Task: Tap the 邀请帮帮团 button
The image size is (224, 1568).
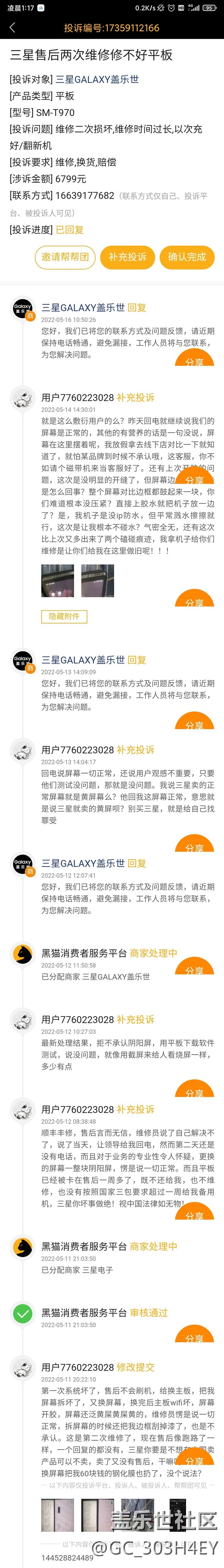Action: pos(65,257)
